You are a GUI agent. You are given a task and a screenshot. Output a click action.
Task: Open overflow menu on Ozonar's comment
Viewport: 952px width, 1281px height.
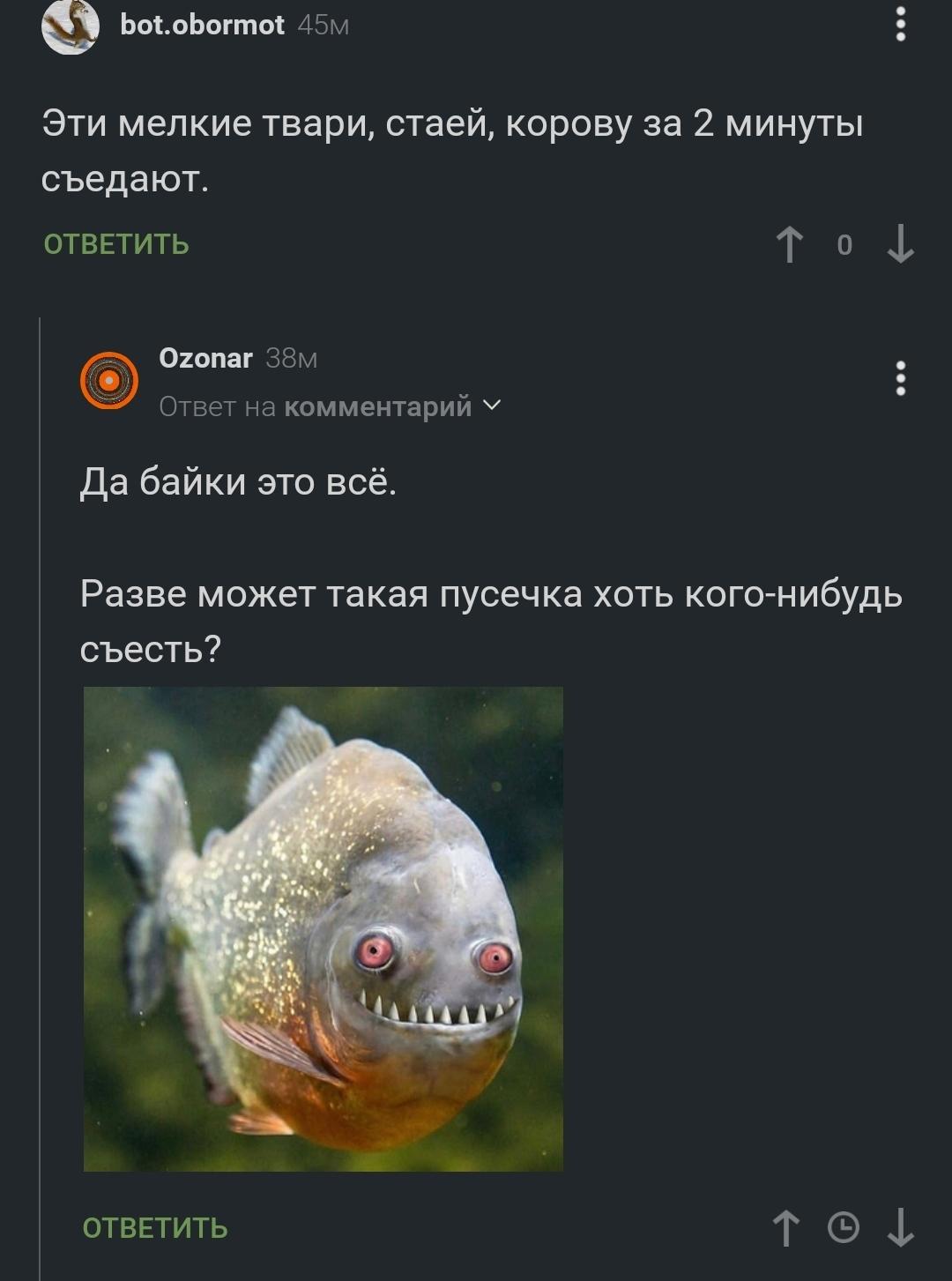(x=900, y=378)
